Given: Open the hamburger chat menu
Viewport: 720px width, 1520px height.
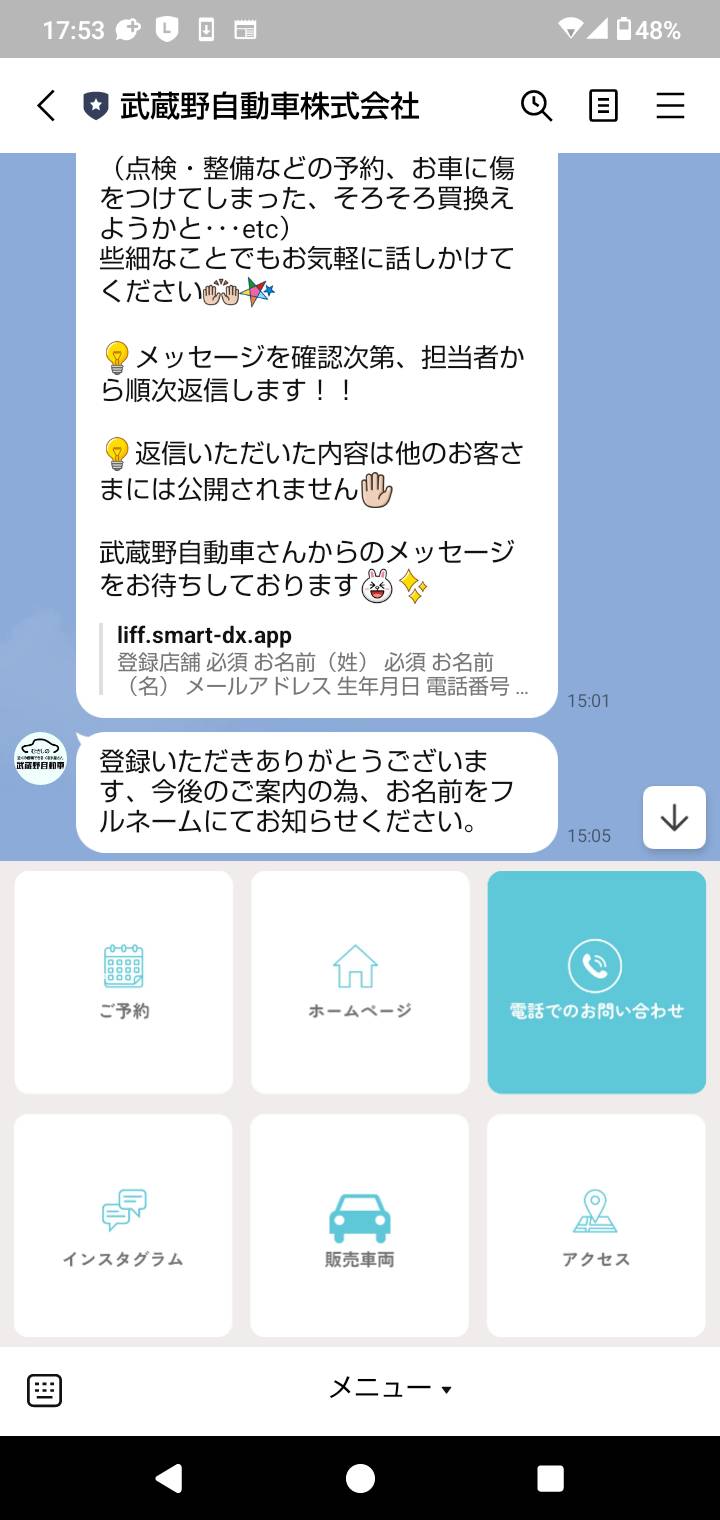Looking at the screenshot, I should [670, 106].
